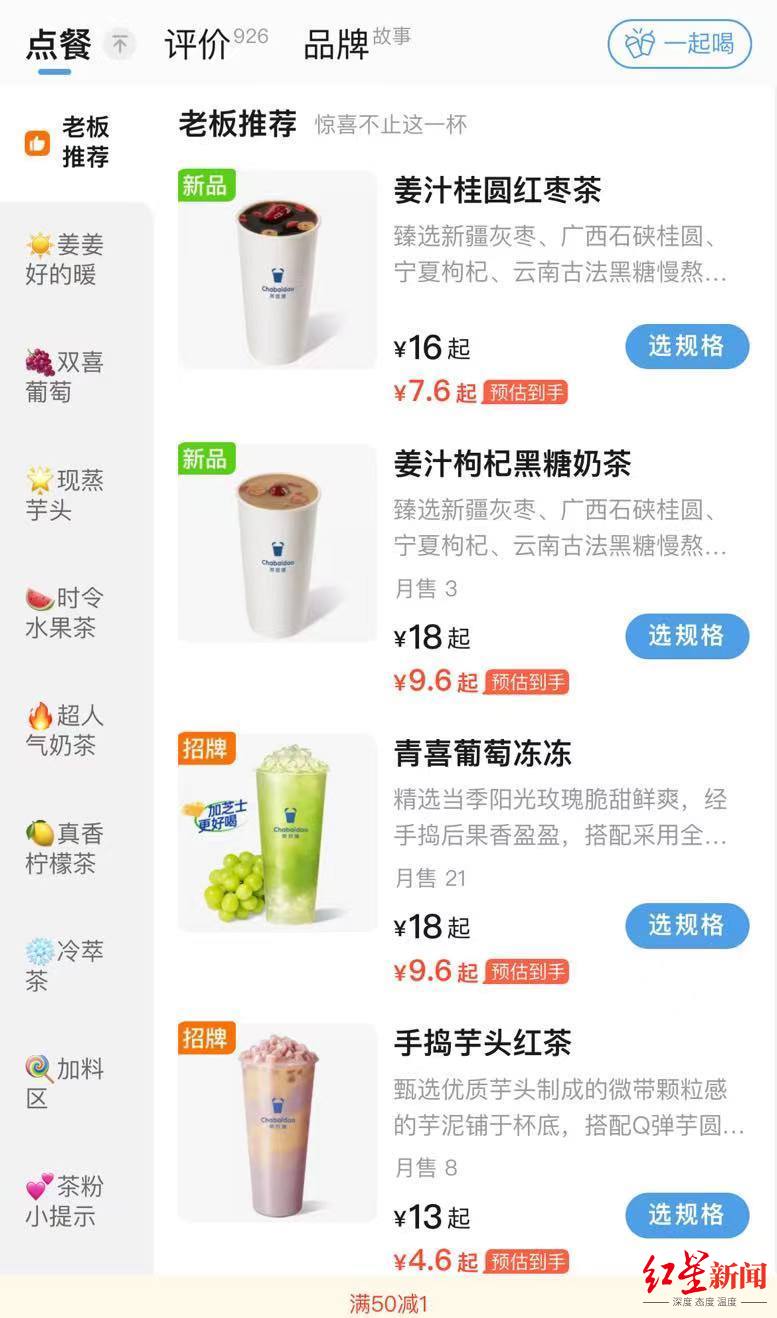Open the 手捣芋头红茶 product image

(277, 1122)
